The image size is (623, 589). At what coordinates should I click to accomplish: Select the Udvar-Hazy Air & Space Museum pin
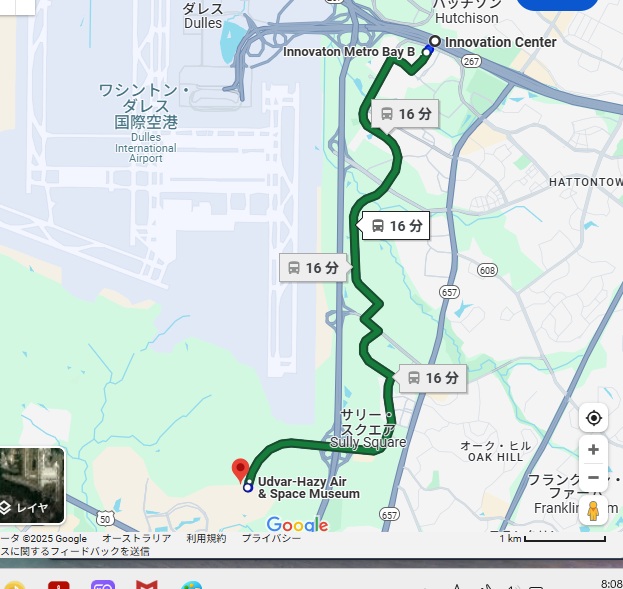pyautogui.click(x=240, y=469)
